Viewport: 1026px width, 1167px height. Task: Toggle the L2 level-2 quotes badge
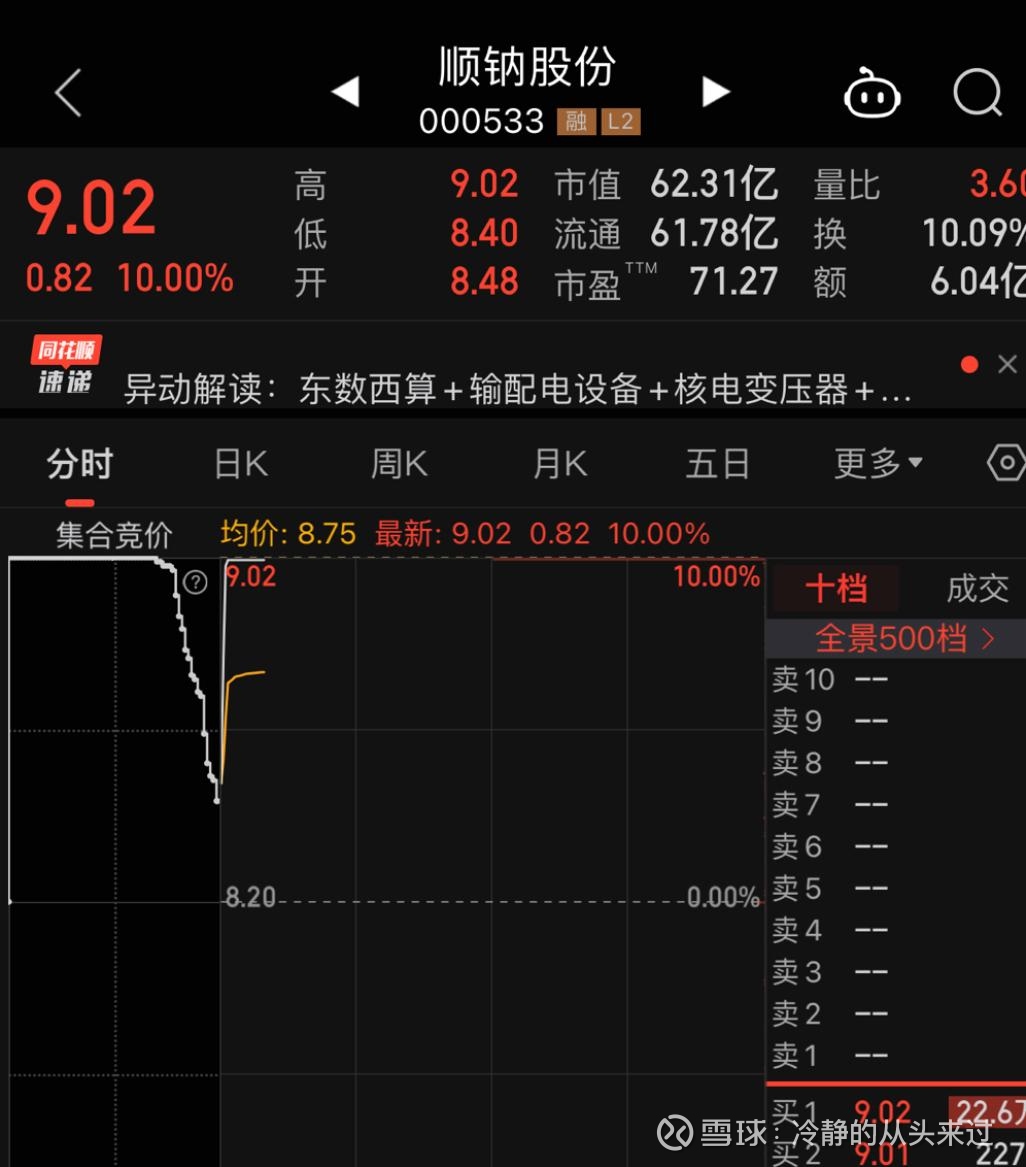[620, 121]
